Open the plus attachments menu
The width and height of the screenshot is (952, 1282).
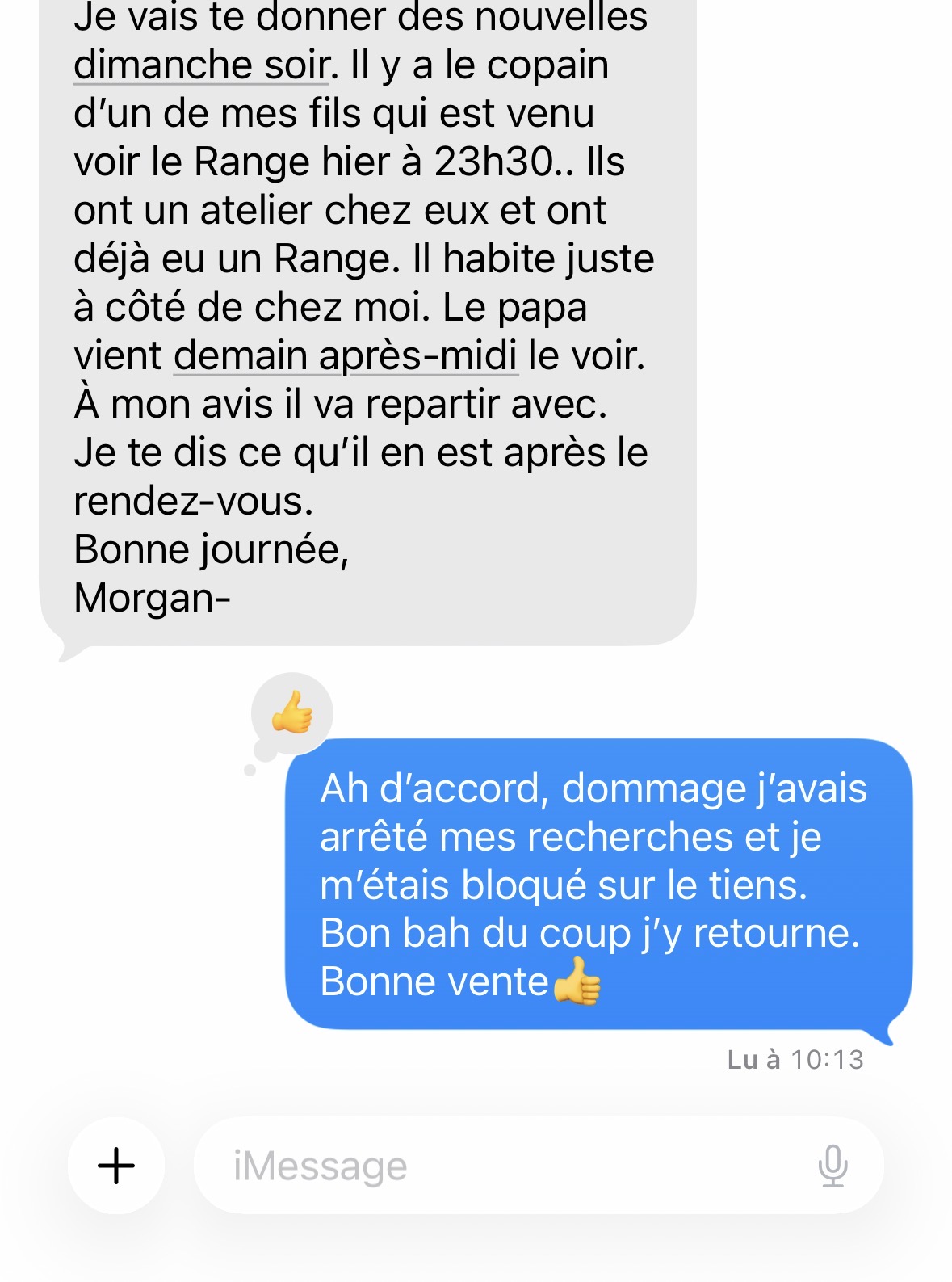pos(116,1166)
